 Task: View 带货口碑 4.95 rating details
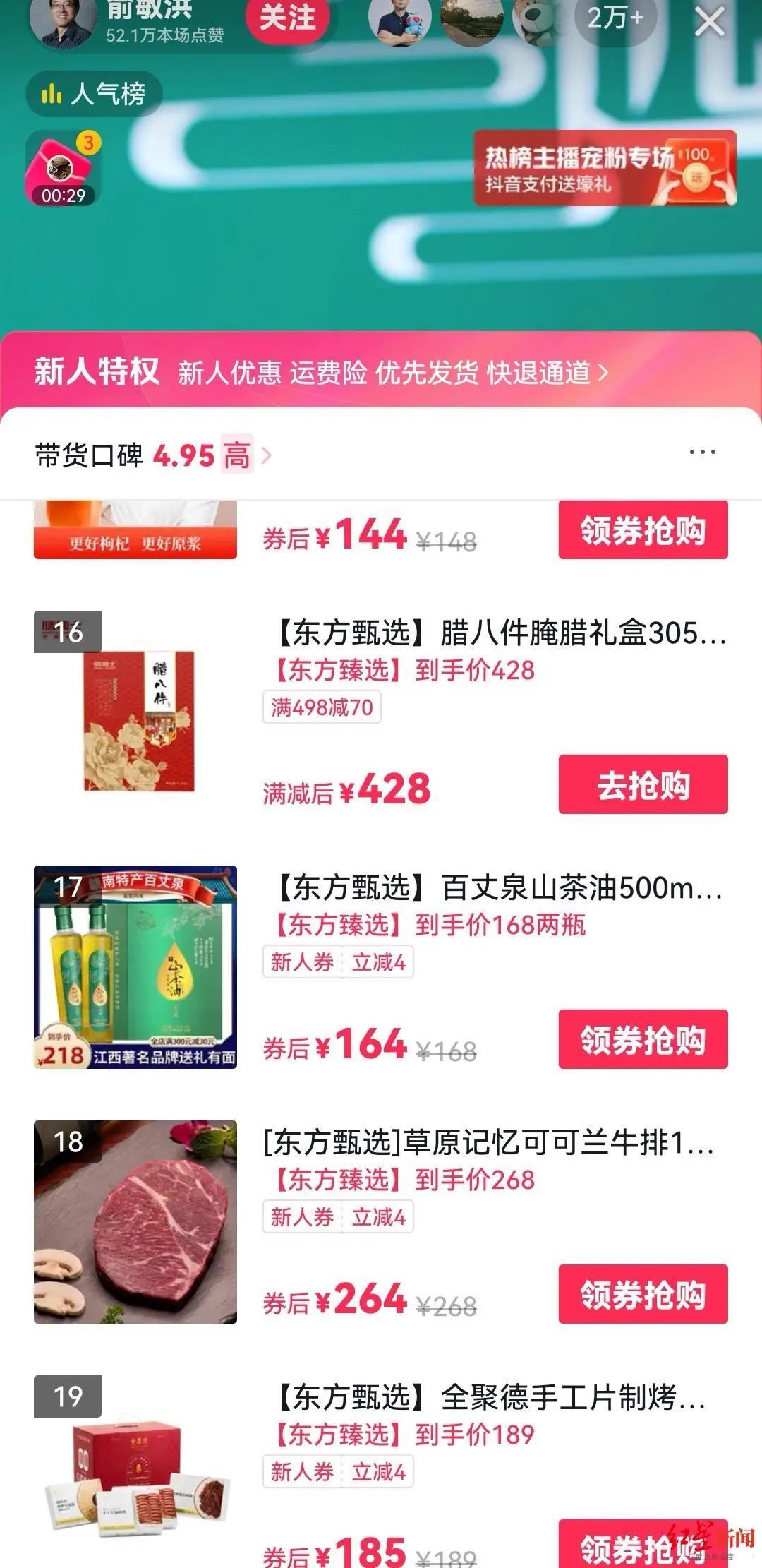coord(152,455)
